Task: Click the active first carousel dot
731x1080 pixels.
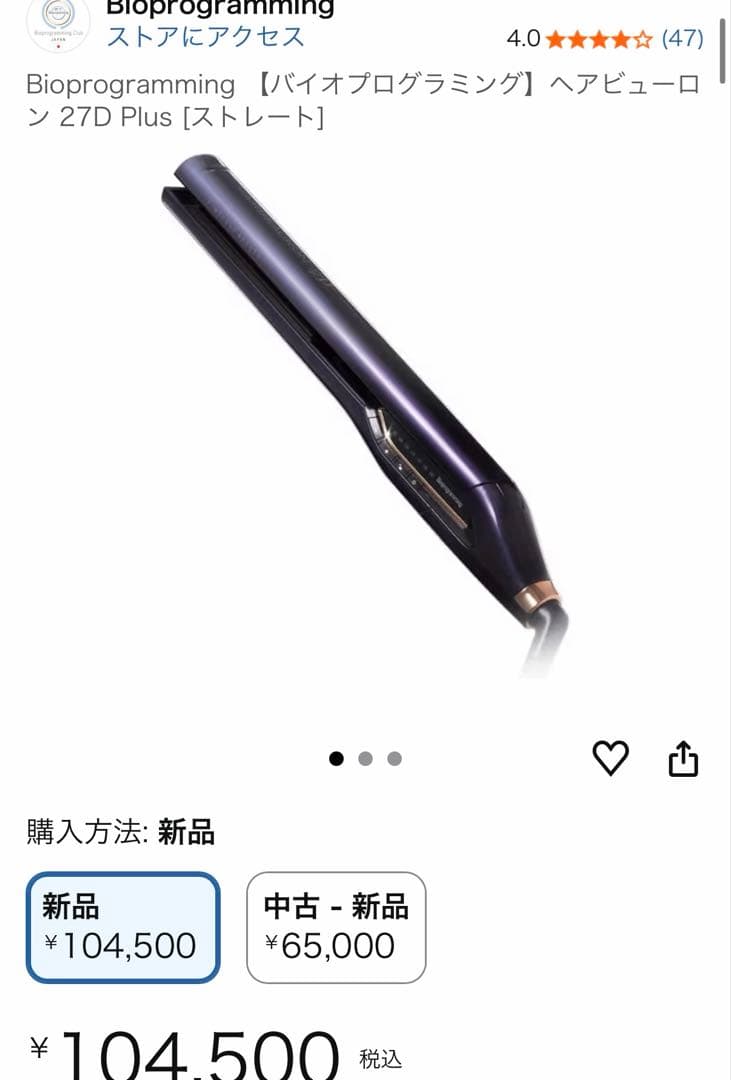Action: click(336, 760)
